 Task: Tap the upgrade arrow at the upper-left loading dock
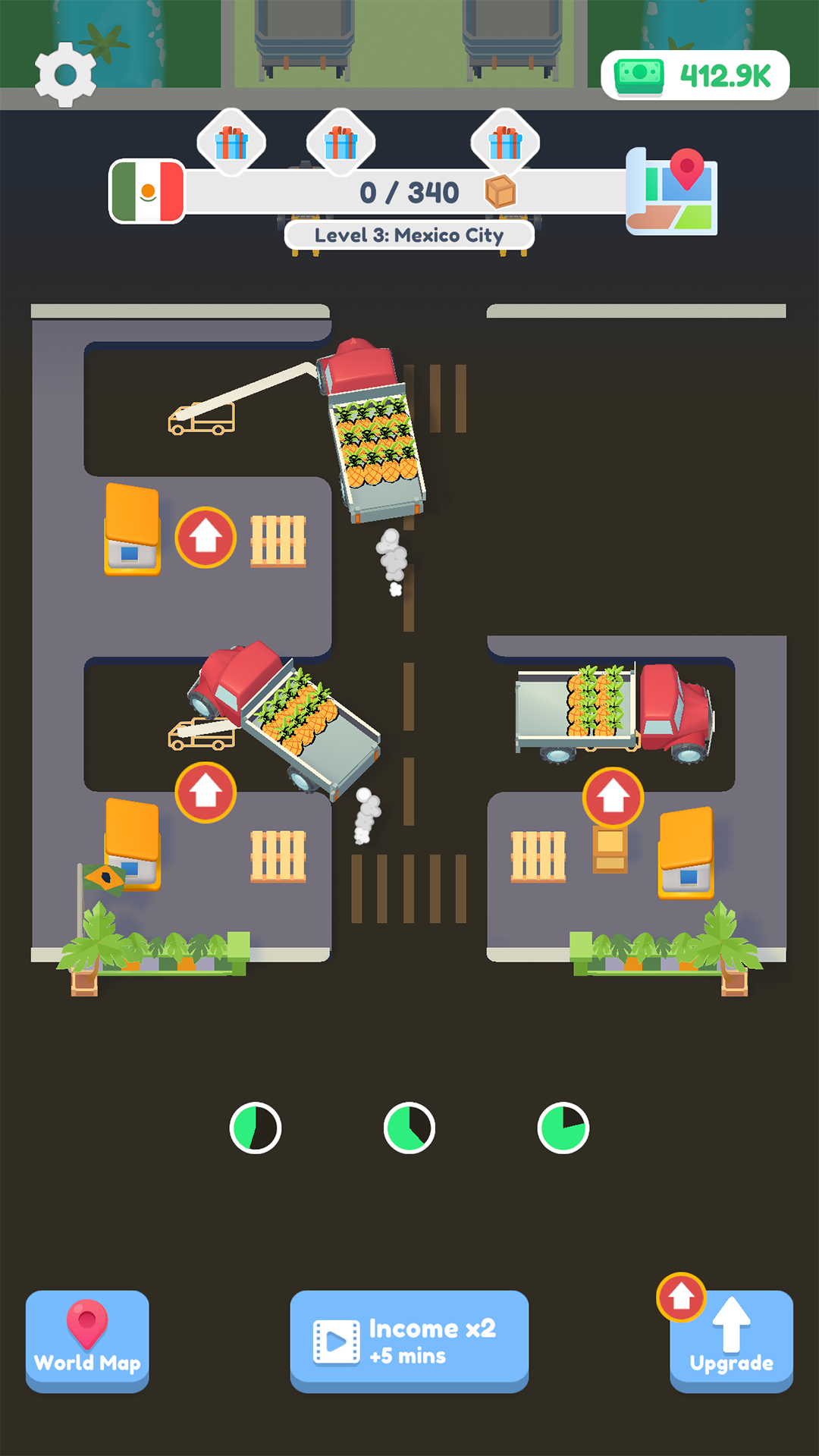(x=206, y=538)
